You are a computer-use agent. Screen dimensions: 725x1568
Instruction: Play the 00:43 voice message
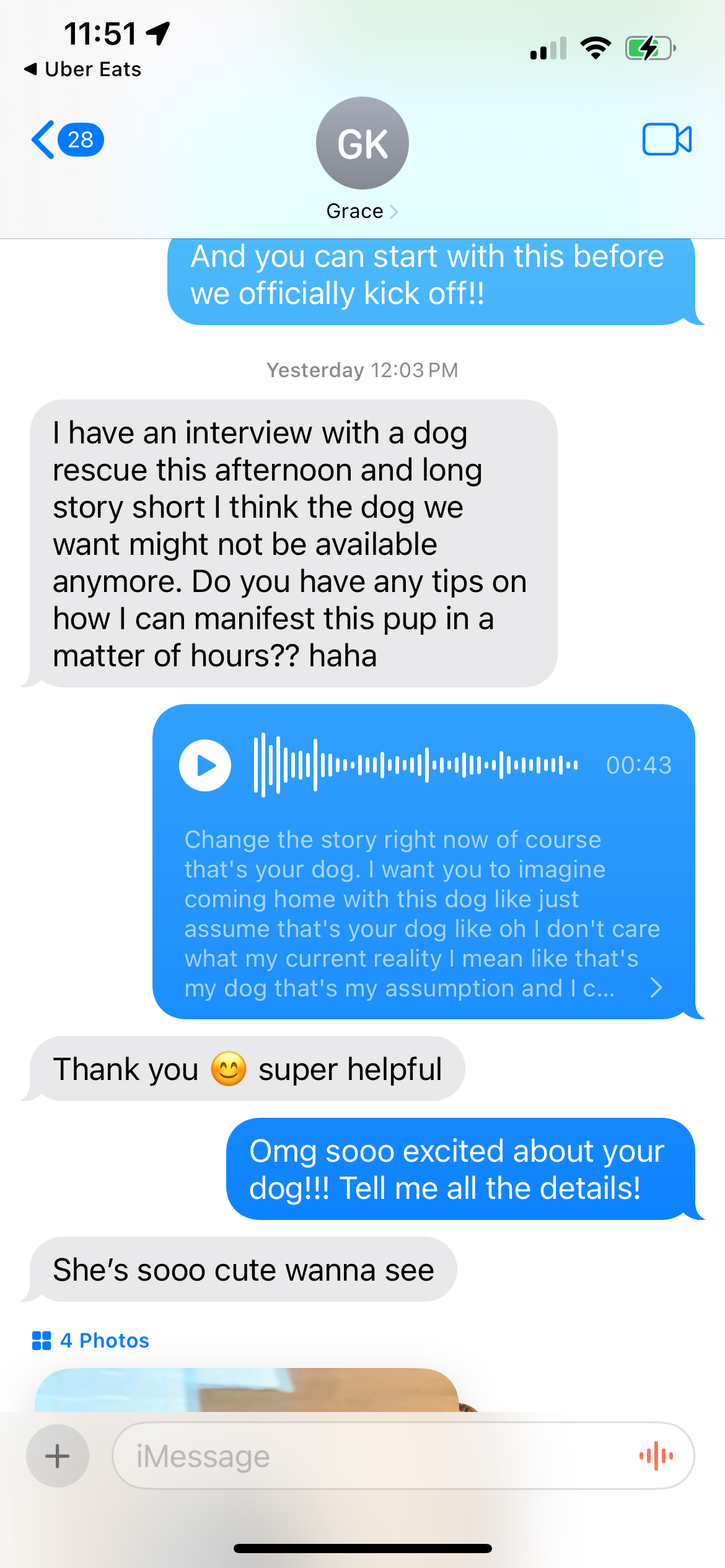(205, 765)
